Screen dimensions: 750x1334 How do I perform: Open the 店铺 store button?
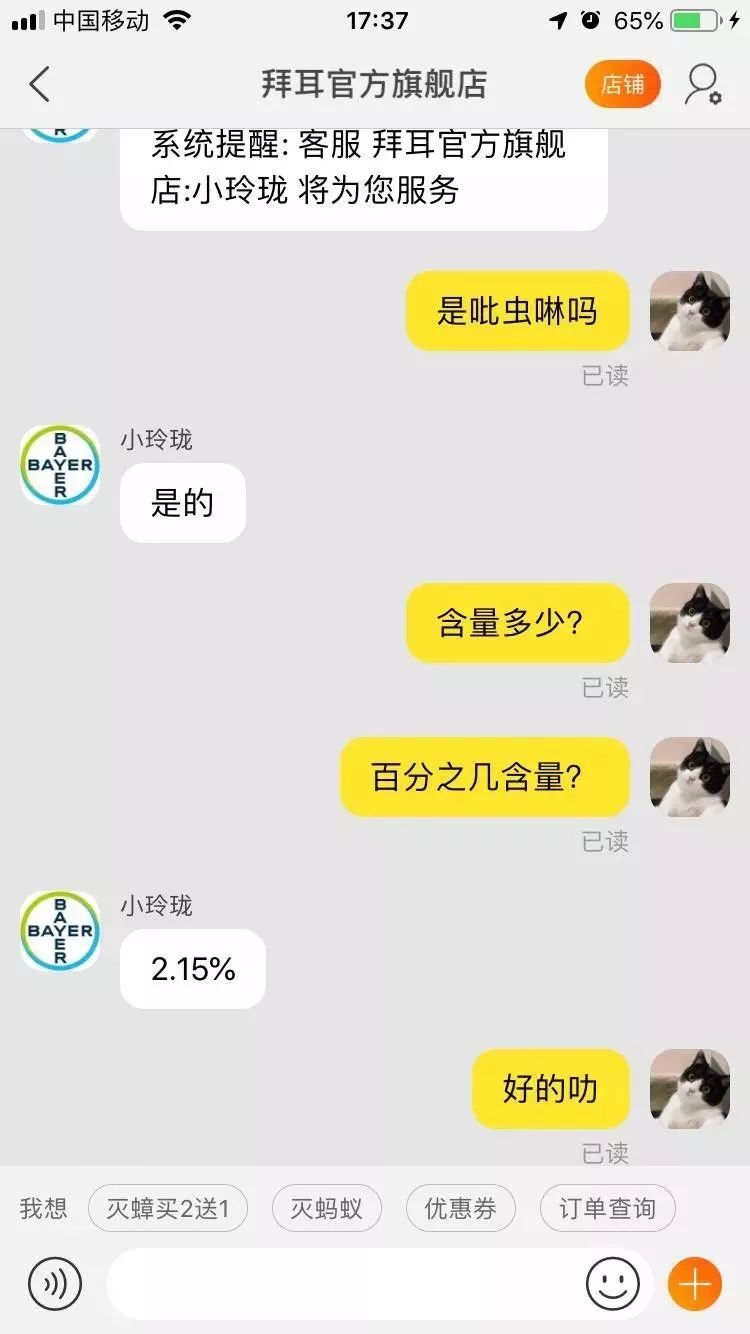pyautogui.click(x=622, y=85)
